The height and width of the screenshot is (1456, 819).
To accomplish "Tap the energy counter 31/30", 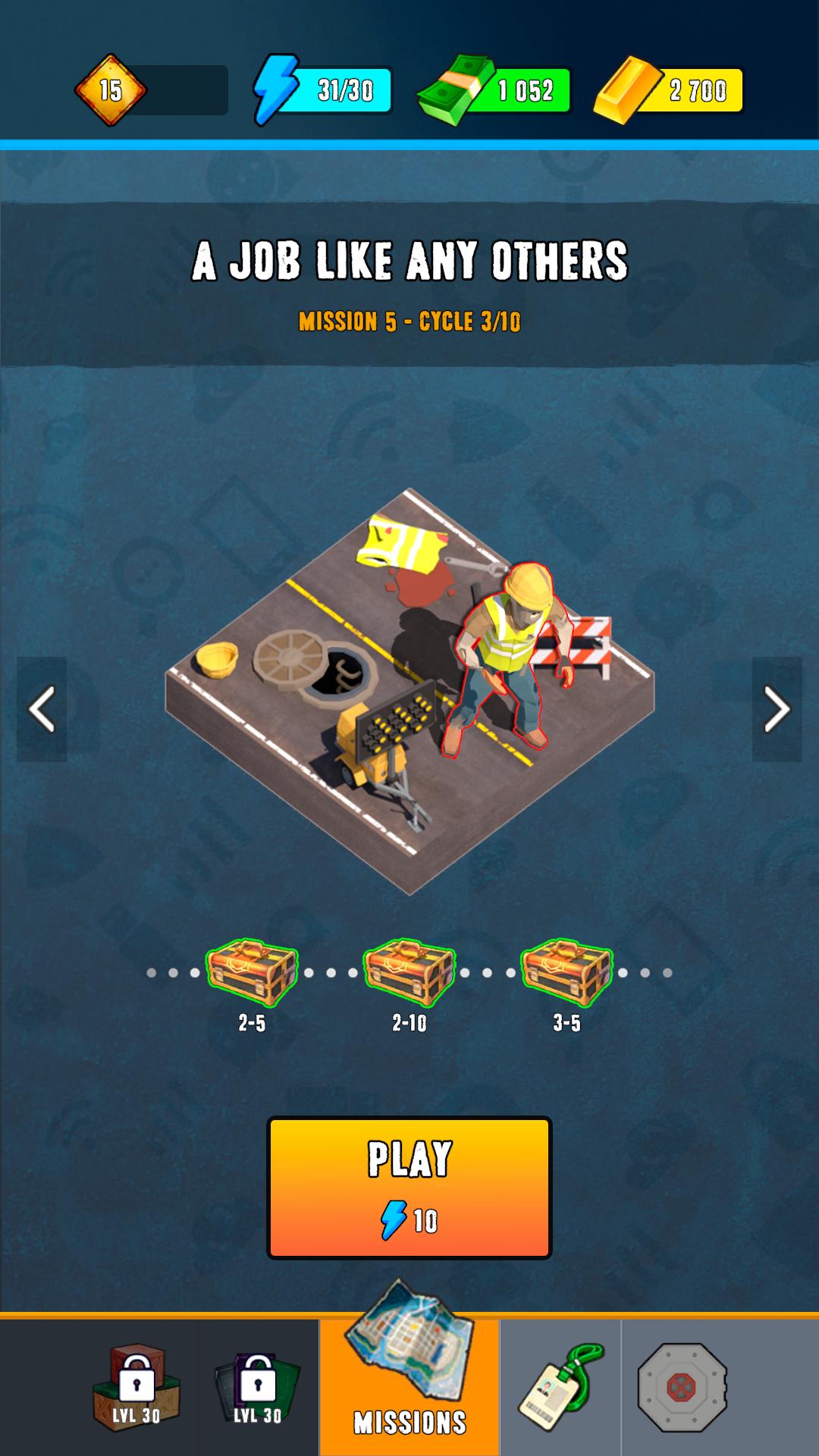I will pos(322,90).
